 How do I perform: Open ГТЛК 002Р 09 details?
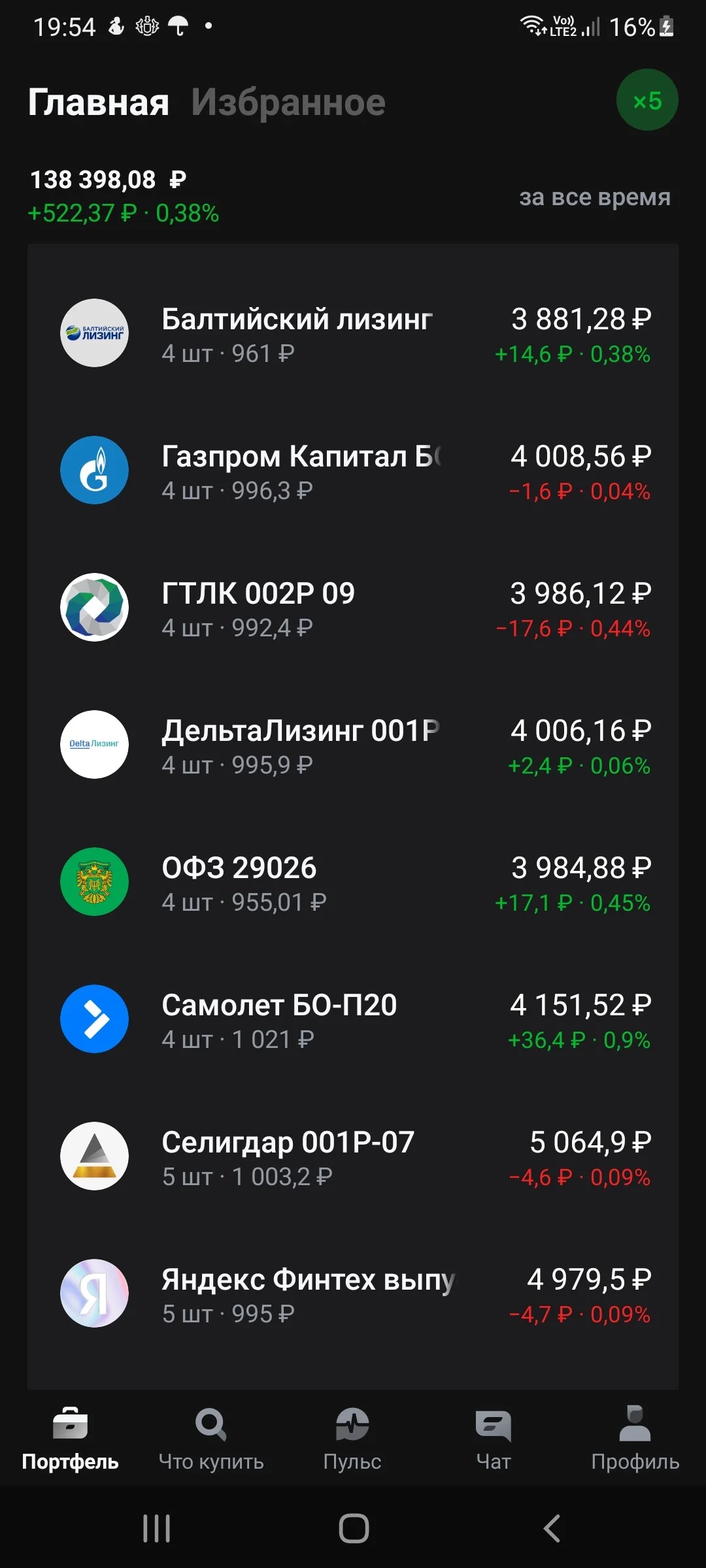tap(353, 608)
